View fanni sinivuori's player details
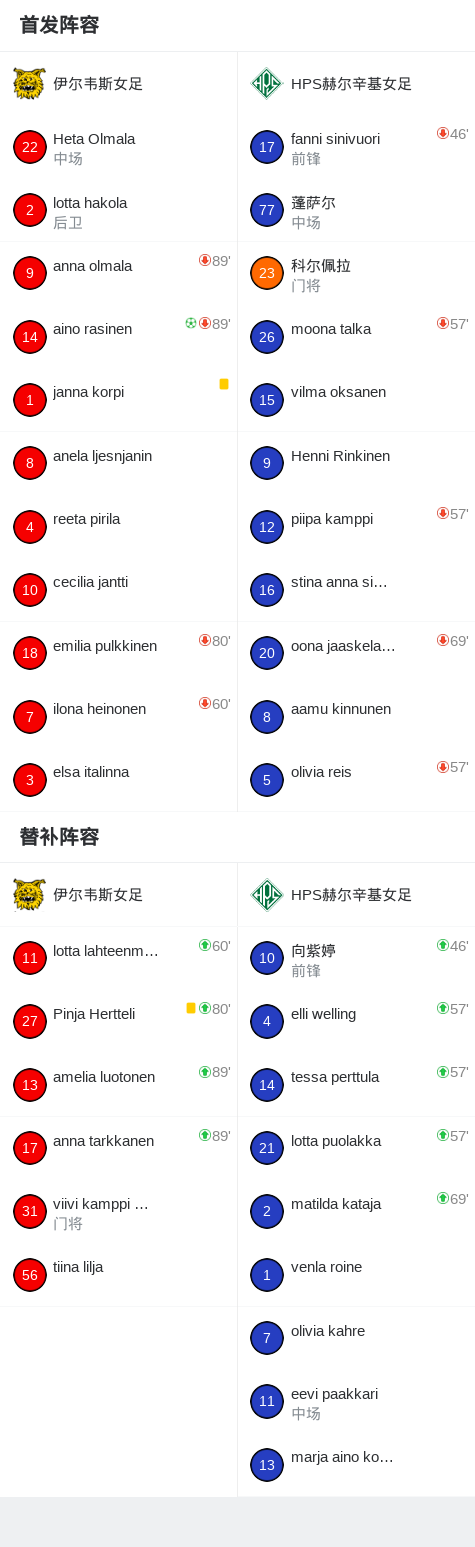475x1547 pixels. click(x=356, y=147)
